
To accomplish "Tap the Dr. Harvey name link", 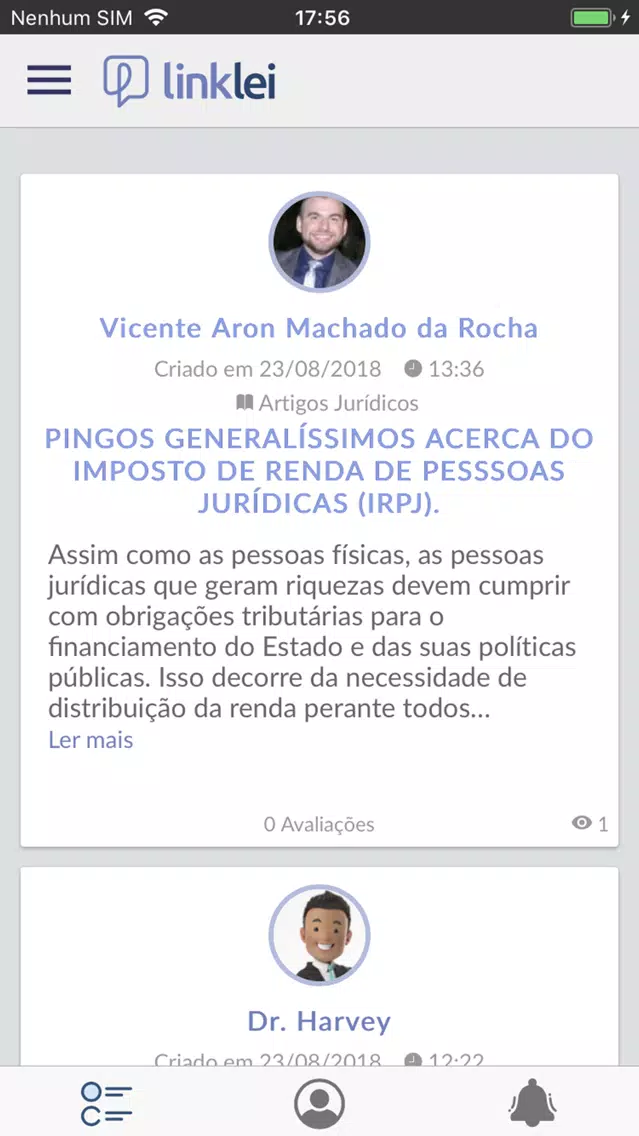I will 320,1022.
